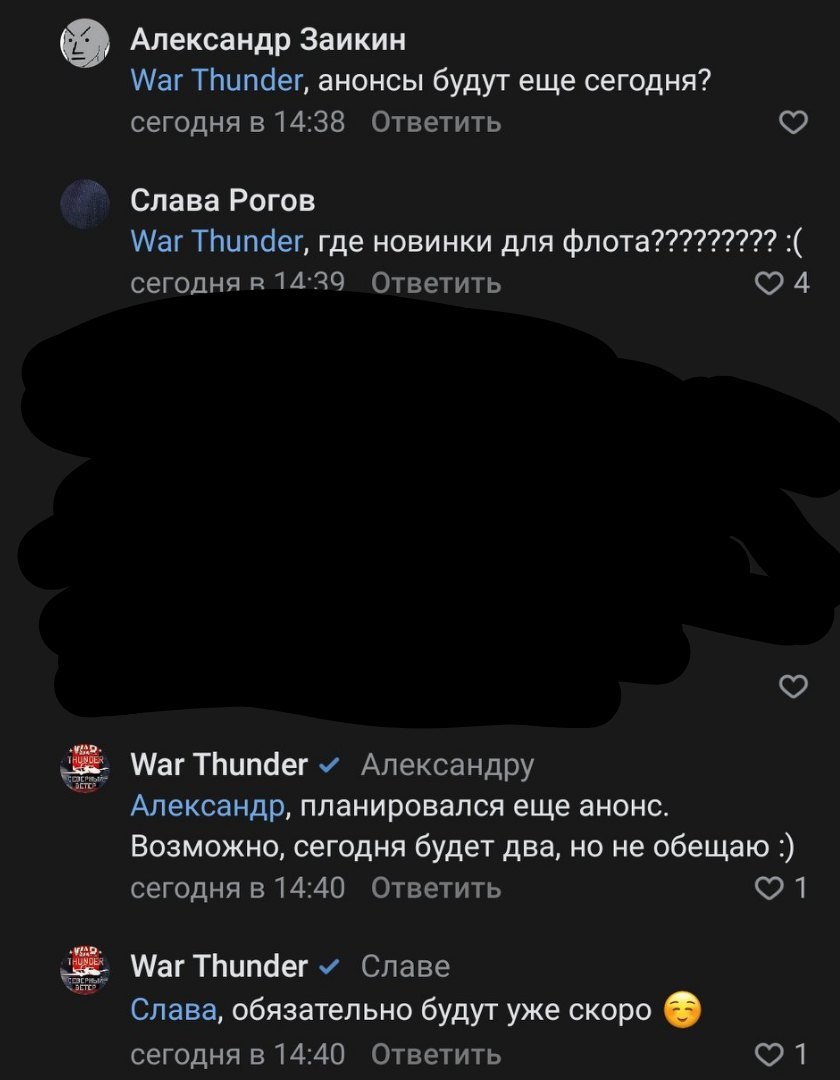Image resolution: width=840 pixels, height=1080 pixels.
Task: Tap the Александр mention in War Thunder's reply
Action: coord(207,806)
